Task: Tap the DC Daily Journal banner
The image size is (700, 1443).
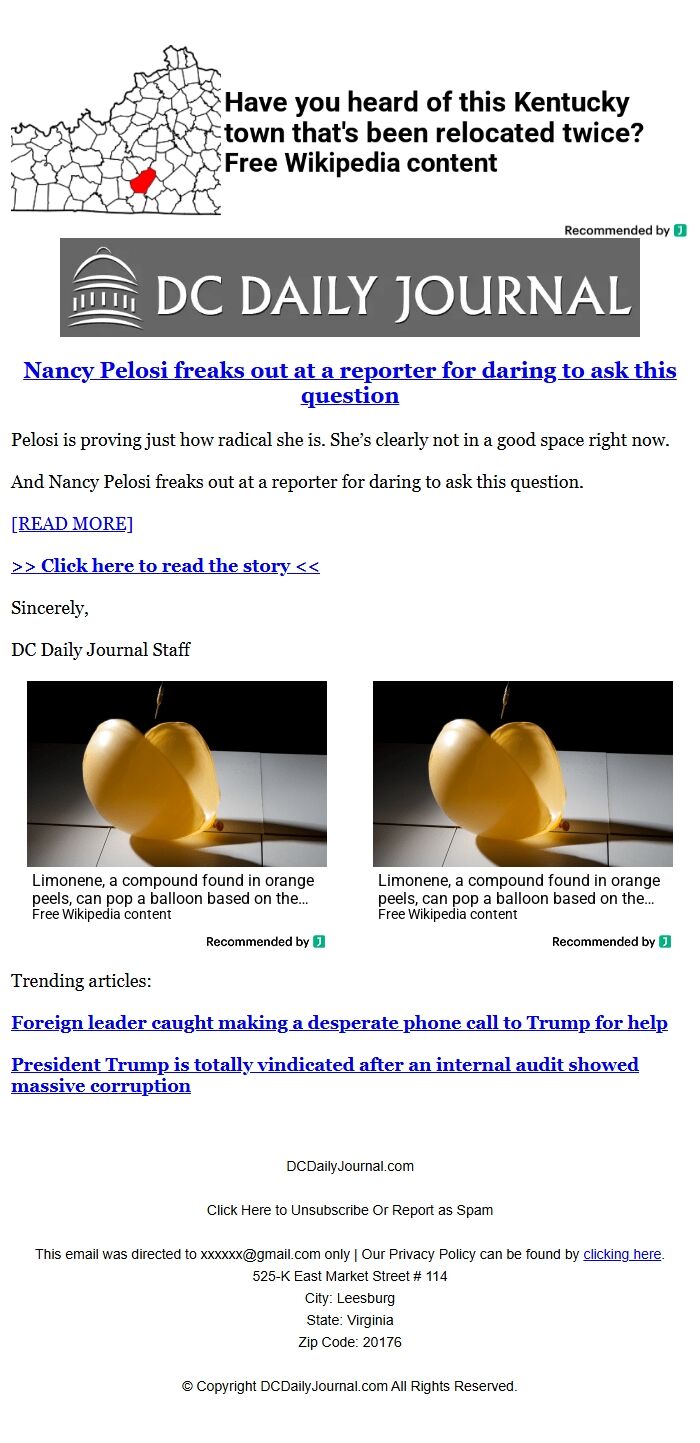Action: point(350,287)
